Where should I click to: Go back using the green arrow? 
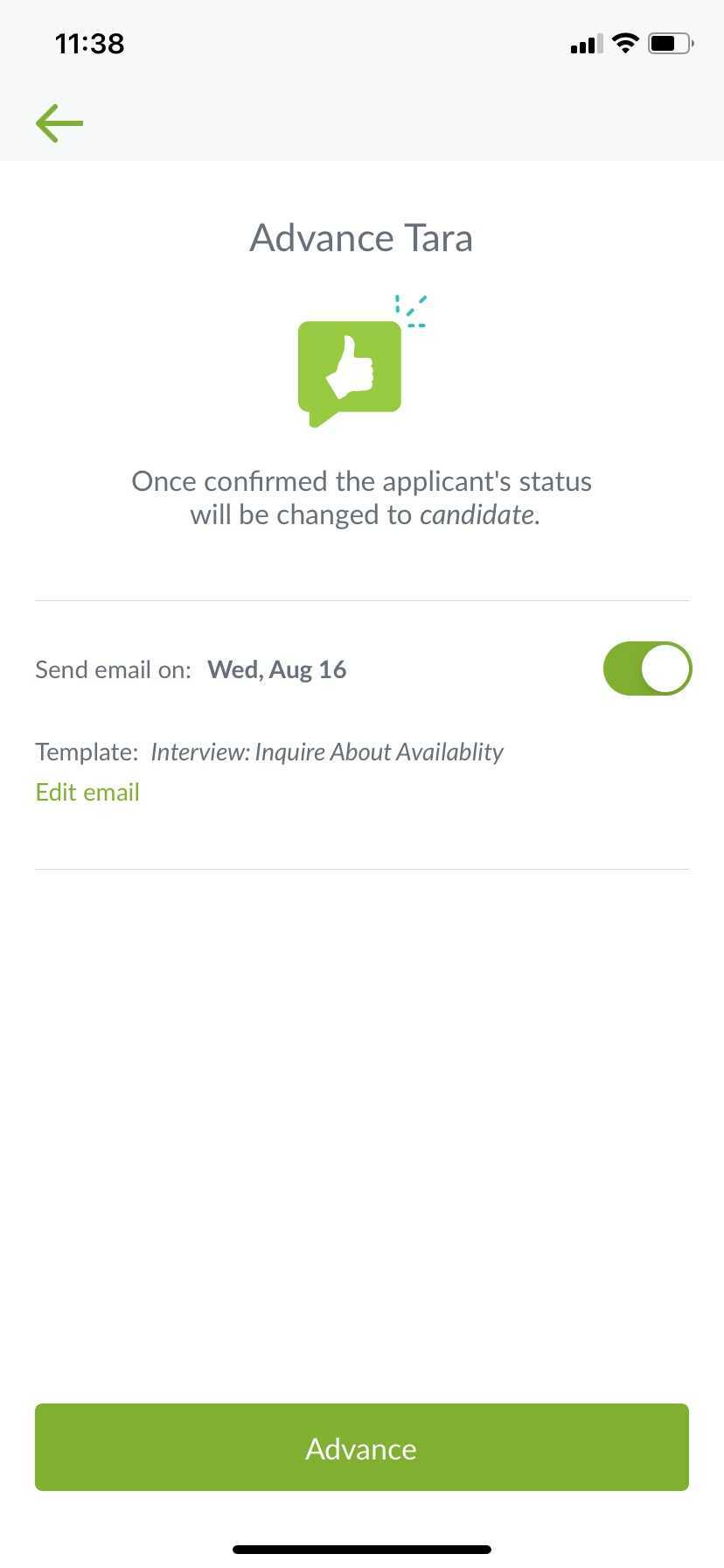[59, 123]
